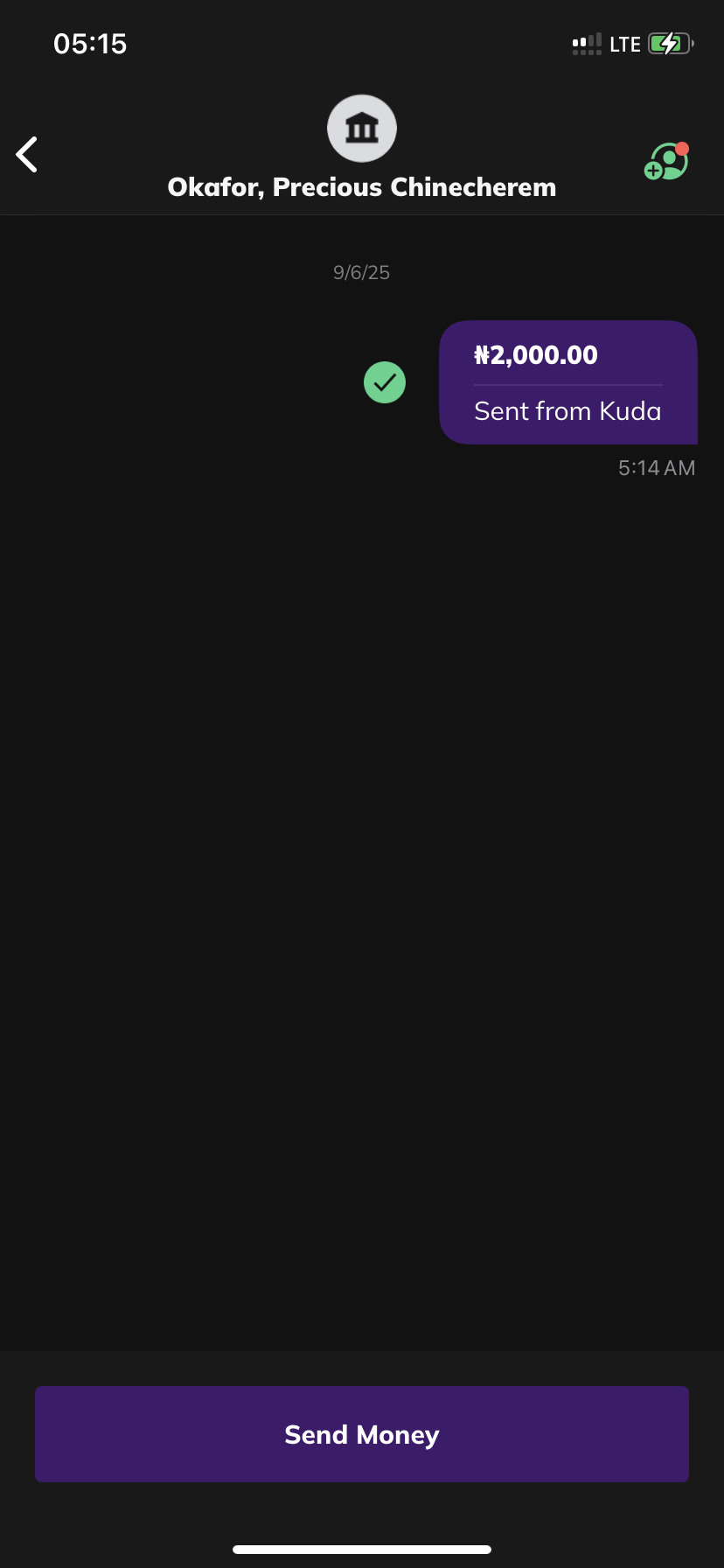Image resolution: width=724 pixels, height=1568 pixels.
Task: Tap the Send Money button
Action: click(x=362, y=1434)
